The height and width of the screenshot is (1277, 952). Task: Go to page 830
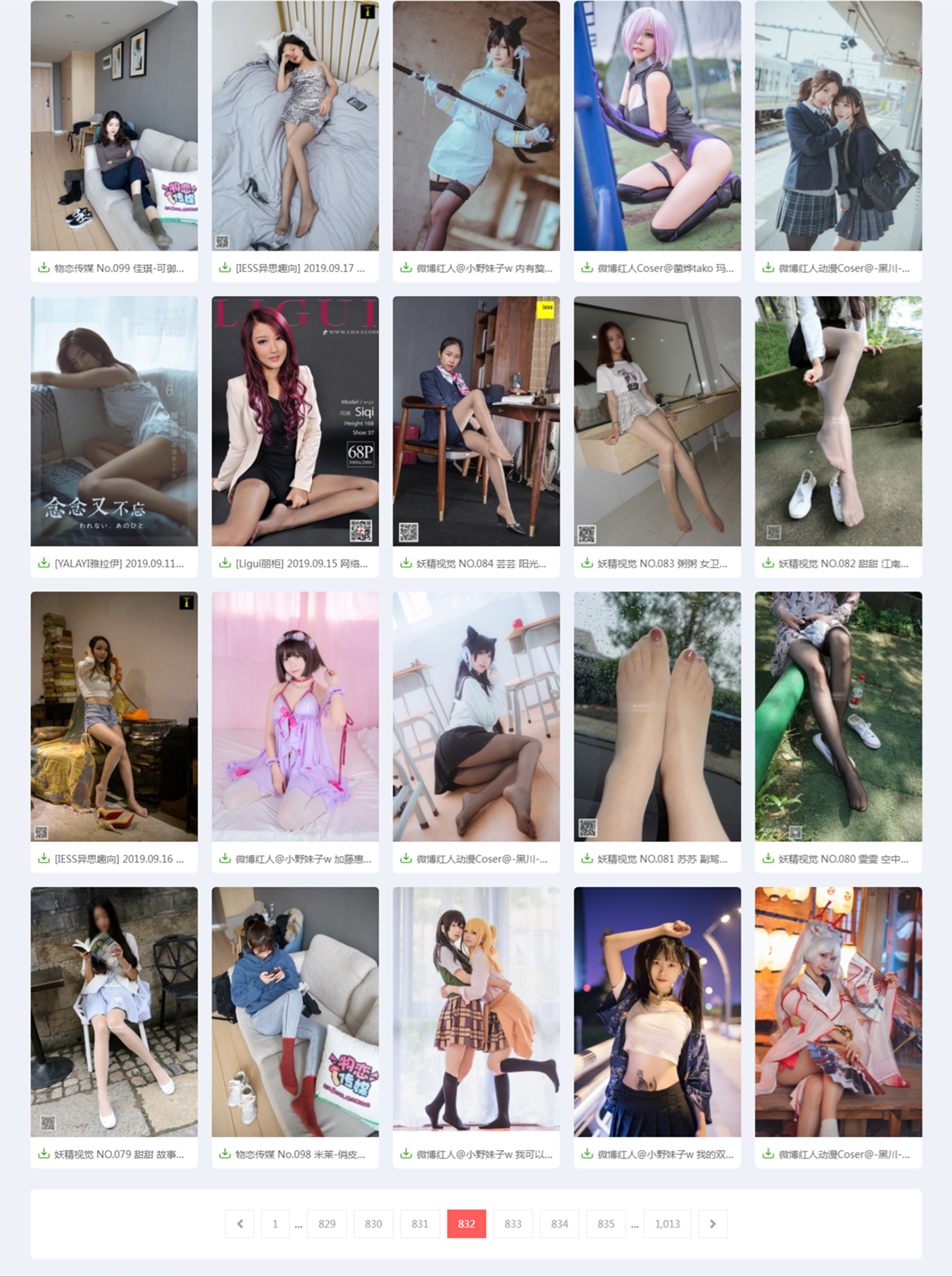click(x=373, y=1223)
